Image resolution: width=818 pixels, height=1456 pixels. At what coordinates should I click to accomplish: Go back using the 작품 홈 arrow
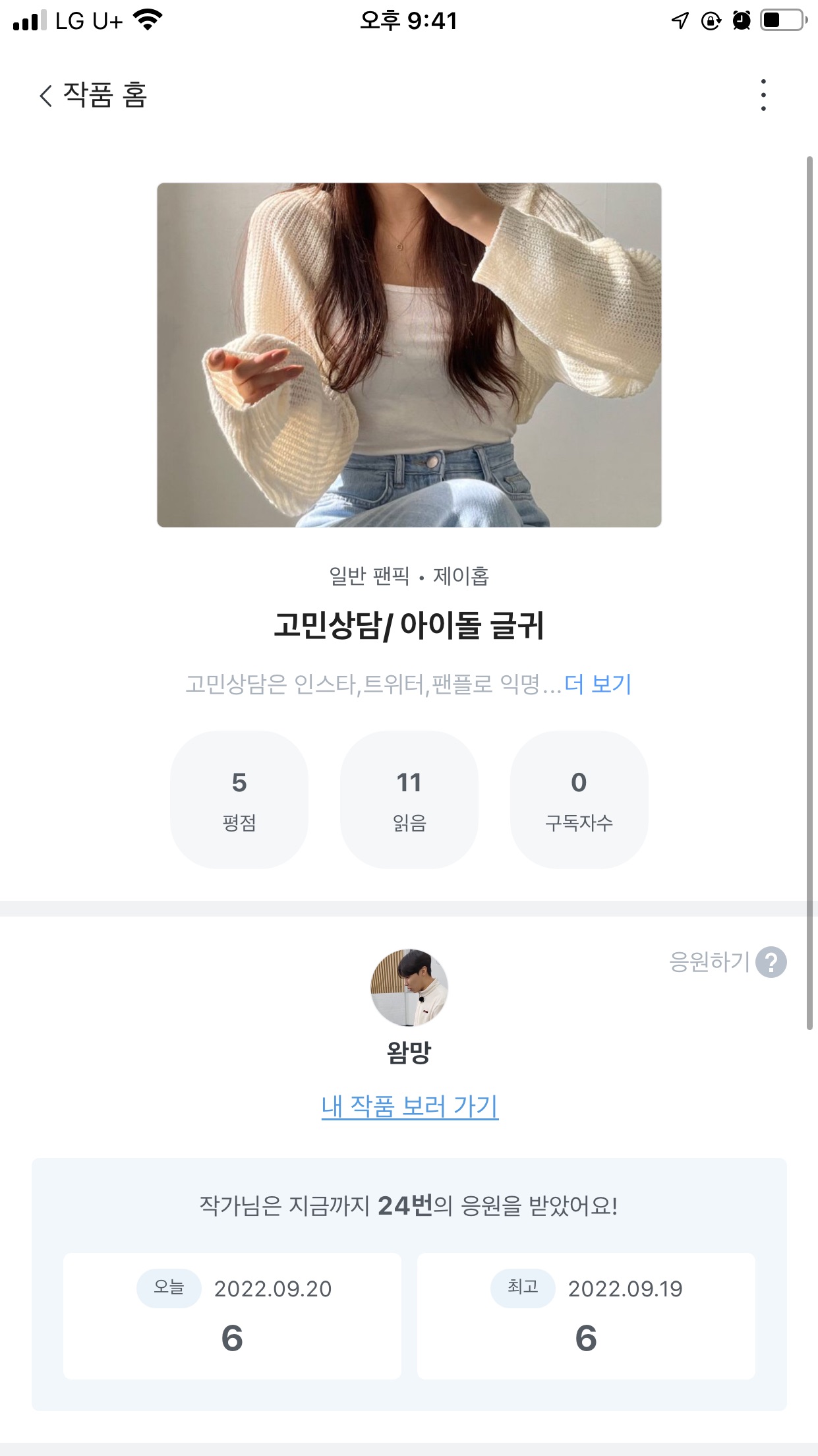click(x=45, y=96)
